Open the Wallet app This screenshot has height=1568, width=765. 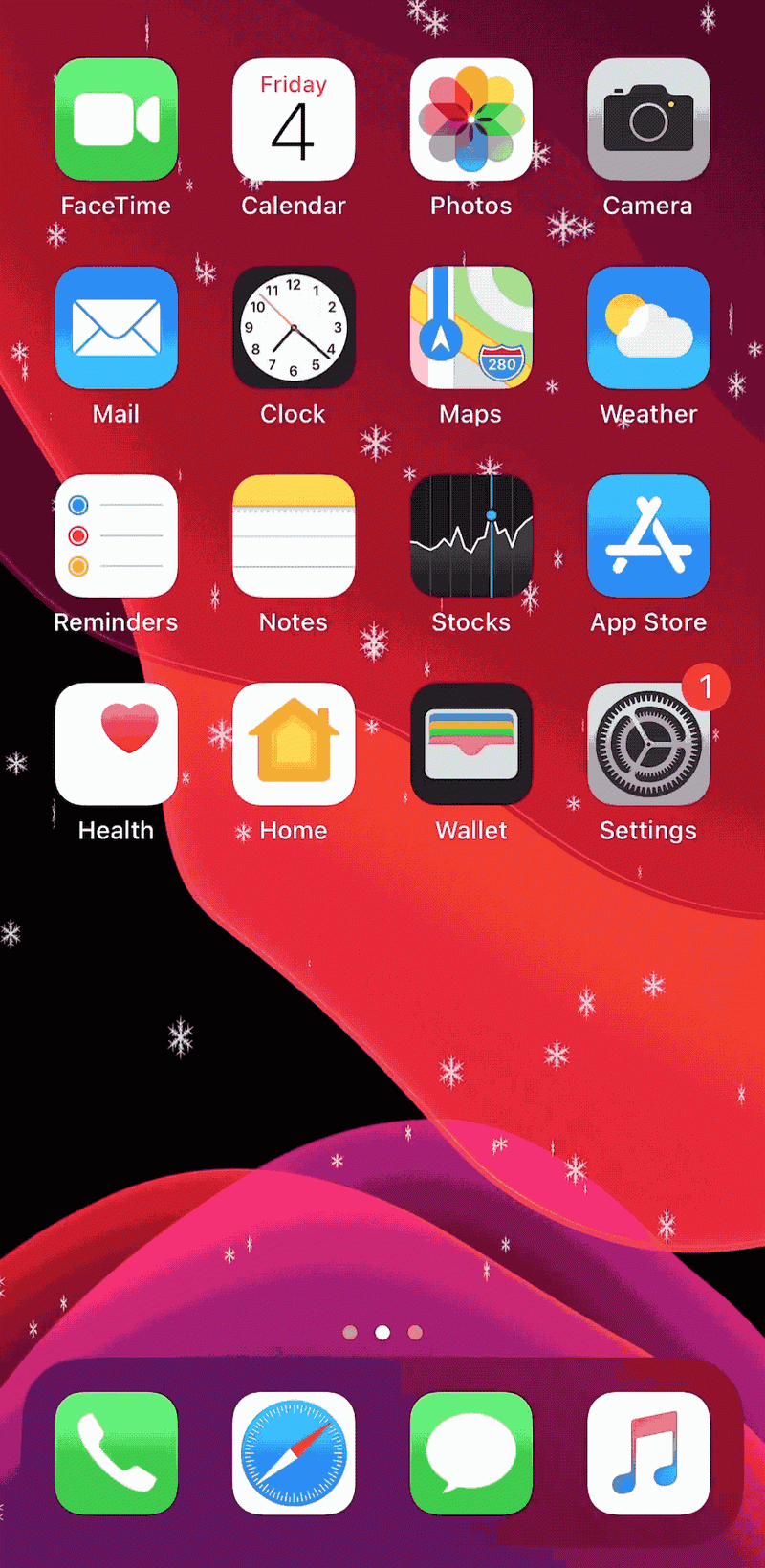(x=471, y=745)
